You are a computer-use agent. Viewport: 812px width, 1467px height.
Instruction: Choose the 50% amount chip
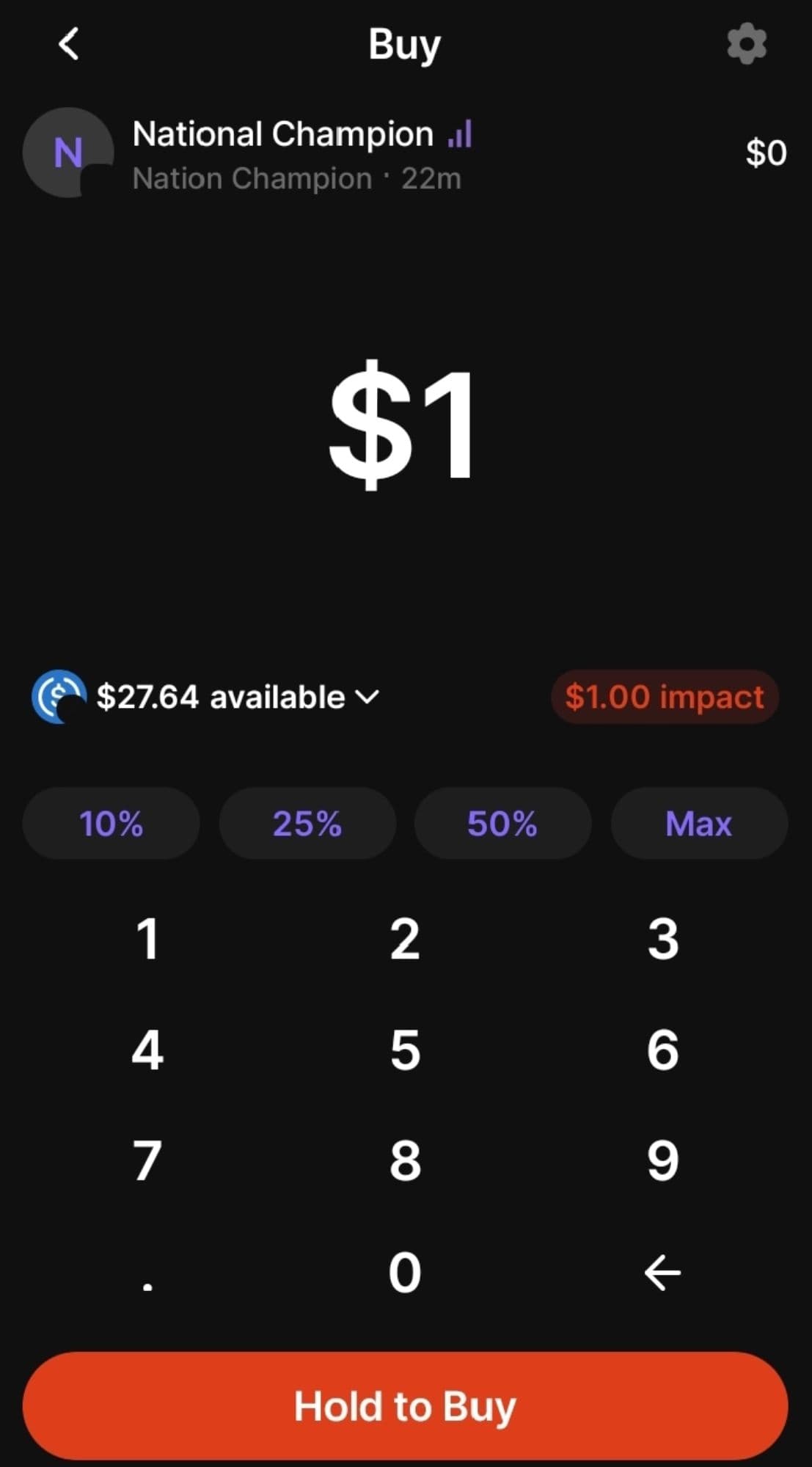point(502,823)
